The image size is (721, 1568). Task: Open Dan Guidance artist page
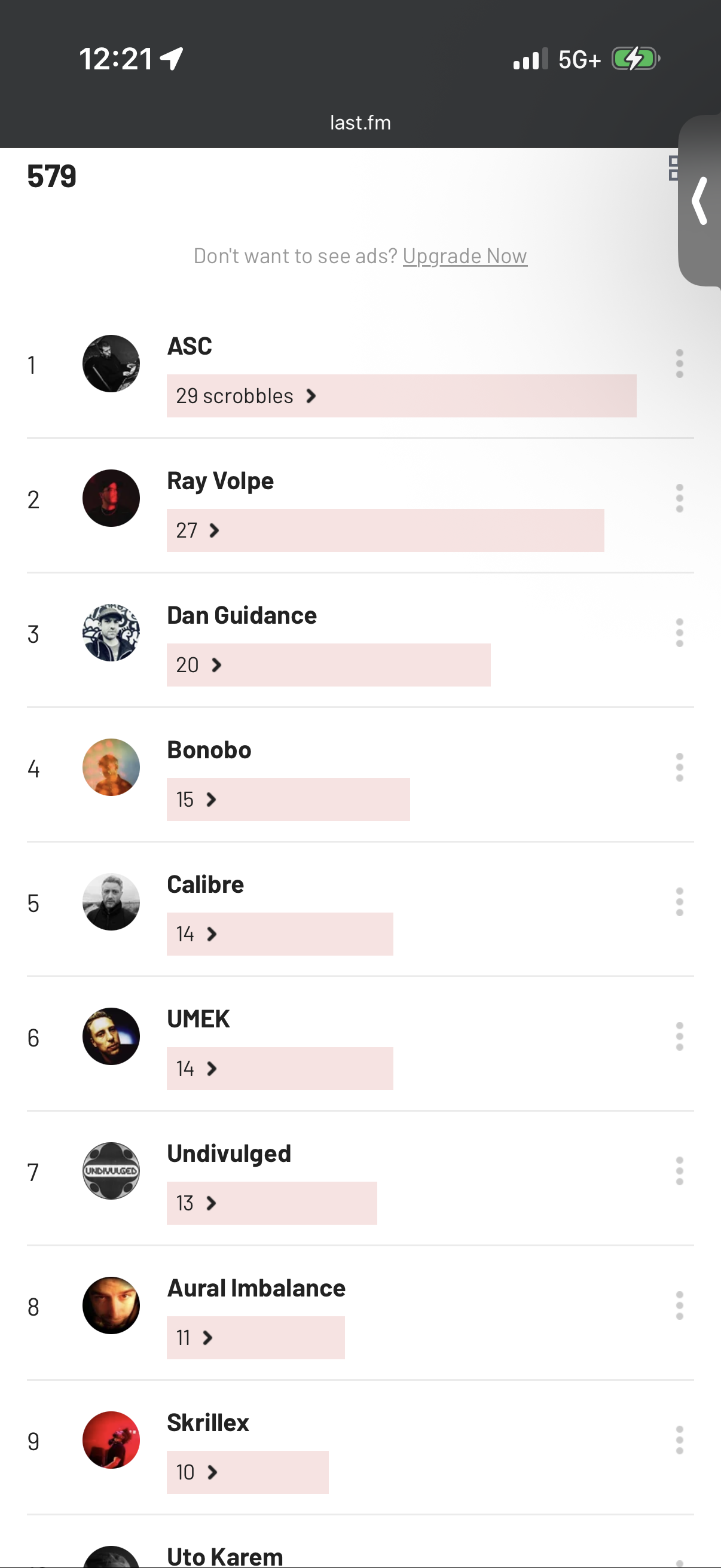pyautogui.click(x=242, y=615)
